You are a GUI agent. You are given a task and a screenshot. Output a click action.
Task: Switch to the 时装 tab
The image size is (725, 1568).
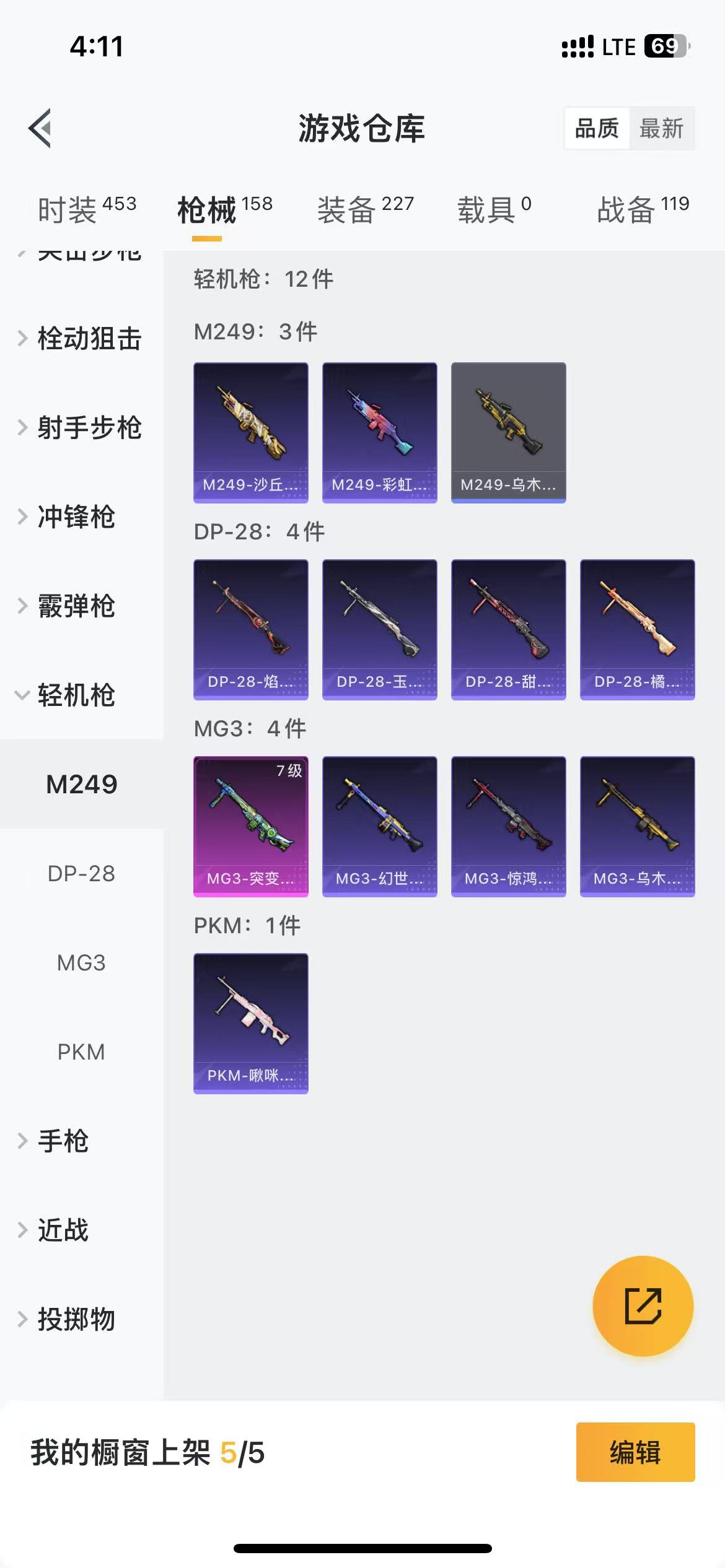(x=86, y=210)
